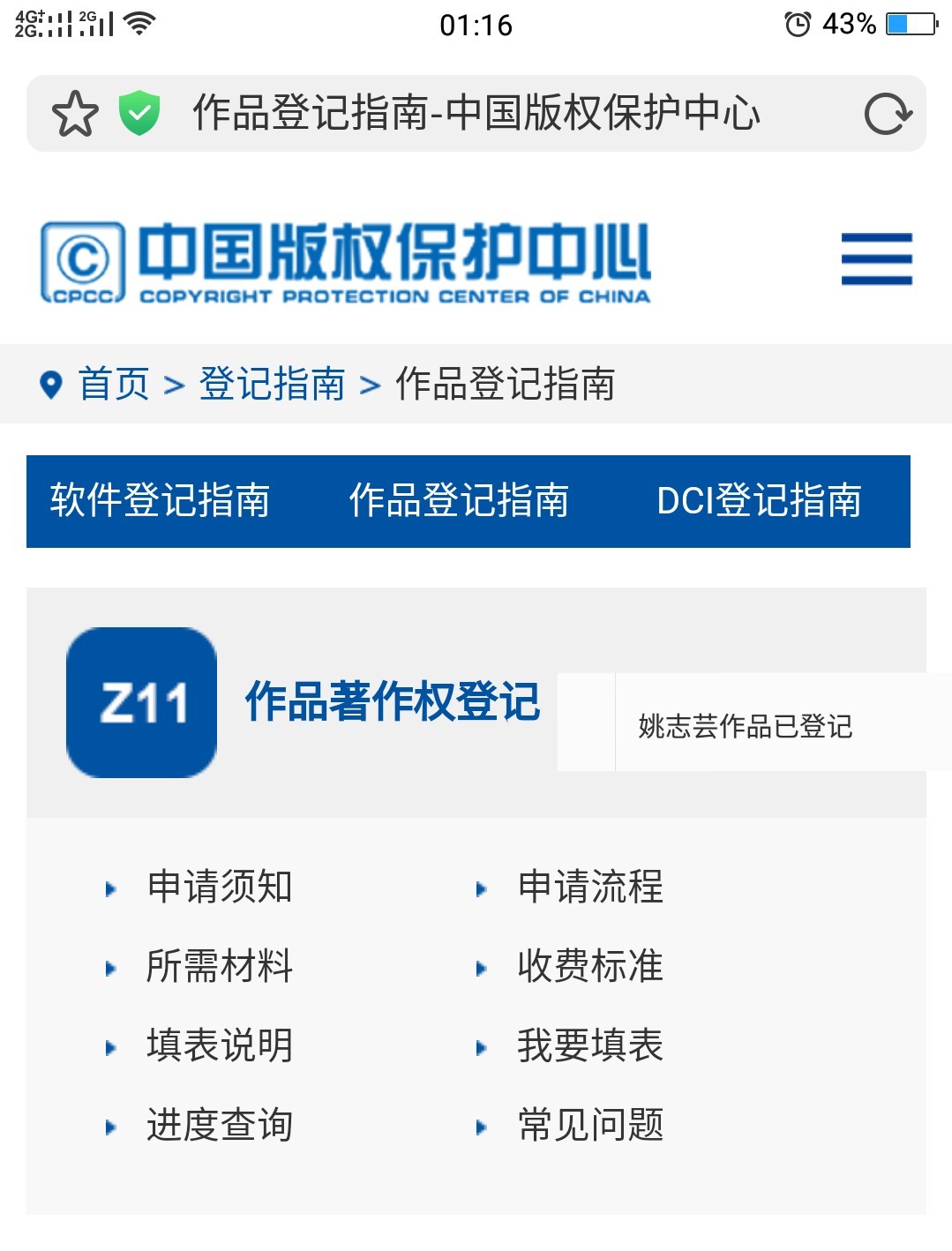Switch to the 软件登记指南 tab
The width and height of the screenshot is (952, 1251).
coord(160,500)
